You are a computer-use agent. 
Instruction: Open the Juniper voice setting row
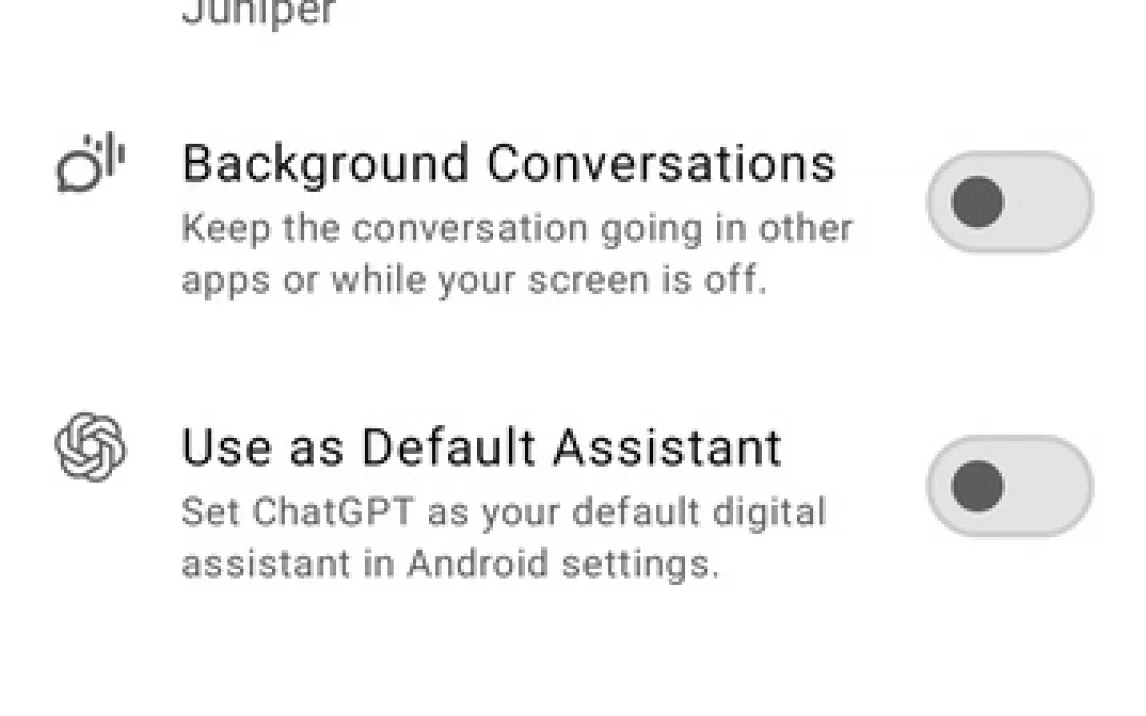(x=258, y=14)
